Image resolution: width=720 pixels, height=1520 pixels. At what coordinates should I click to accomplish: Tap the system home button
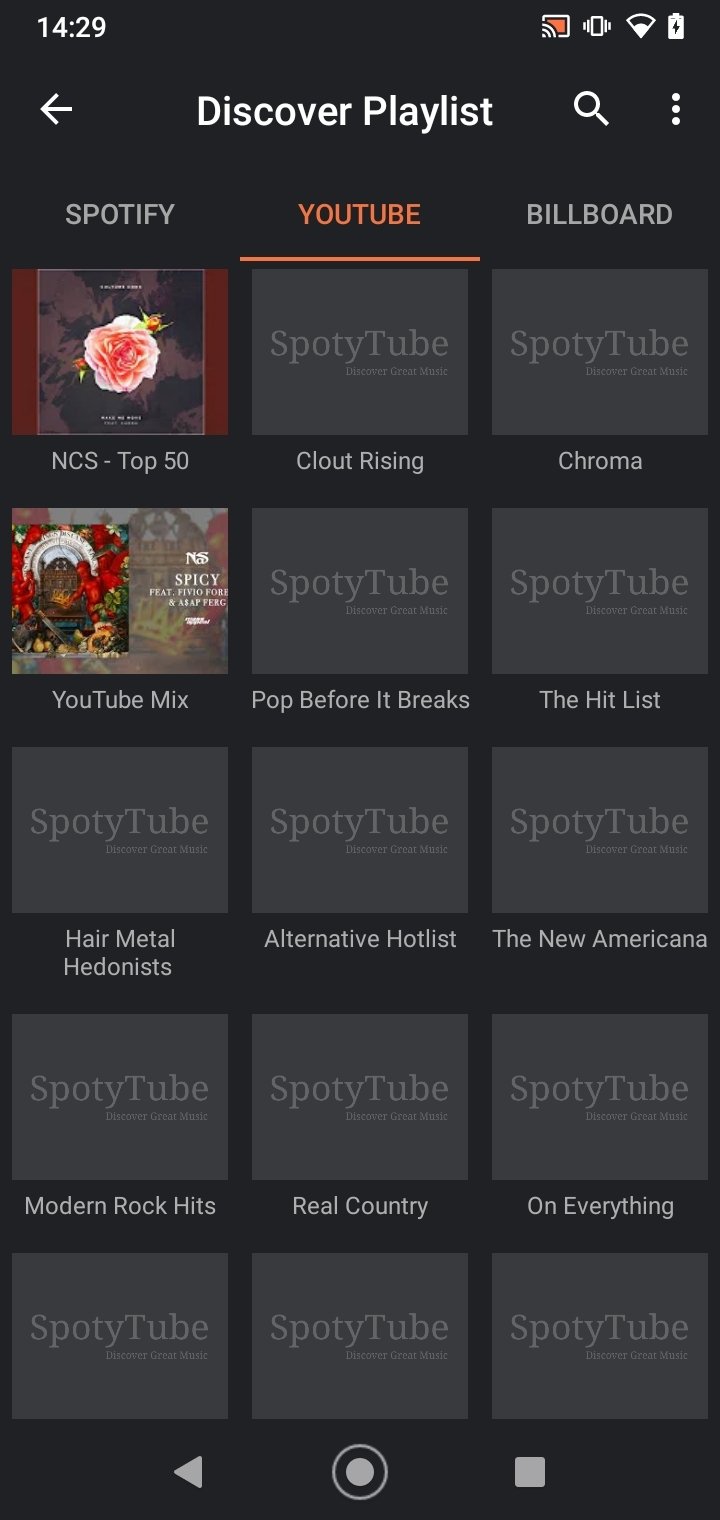360,1472
